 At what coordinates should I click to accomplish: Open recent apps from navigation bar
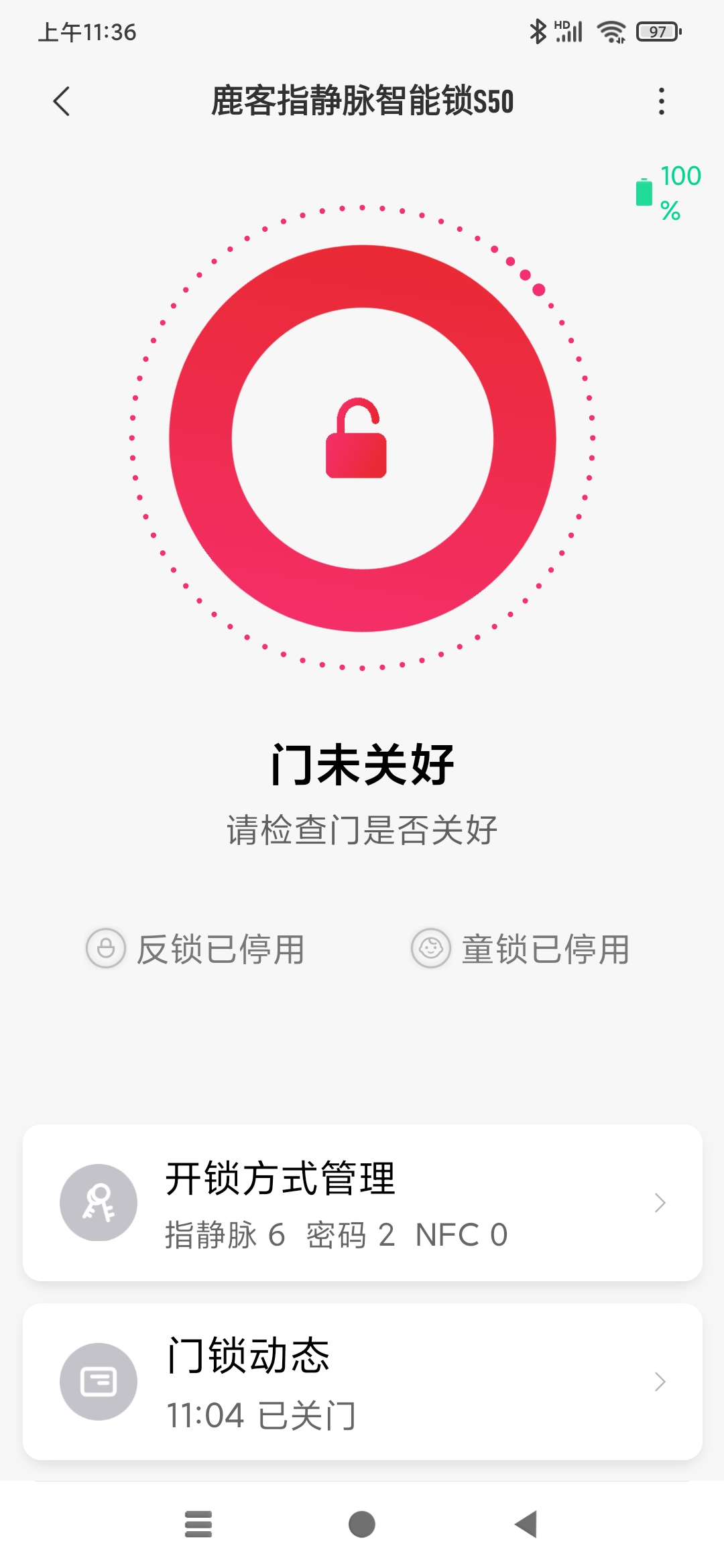[x=198, y=1524]
